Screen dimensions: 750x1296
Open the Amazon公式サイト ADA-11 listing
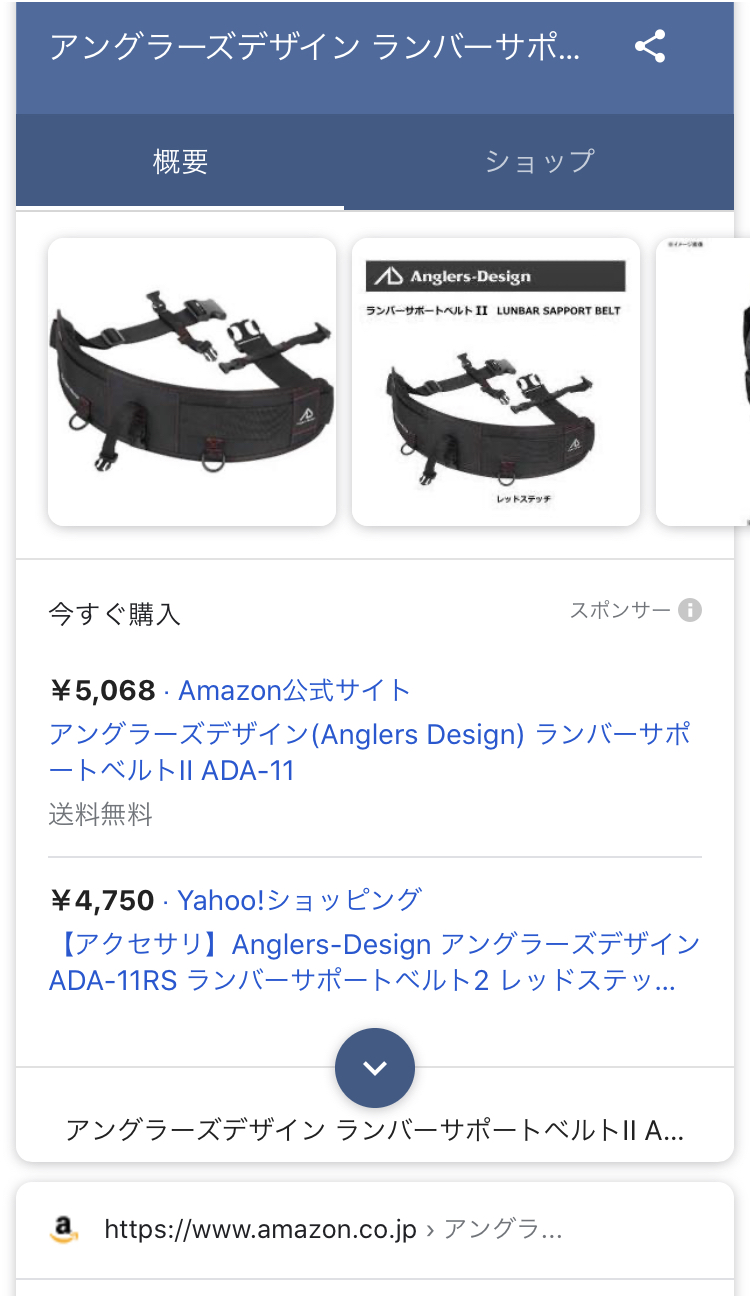click(x=370, y=753)
